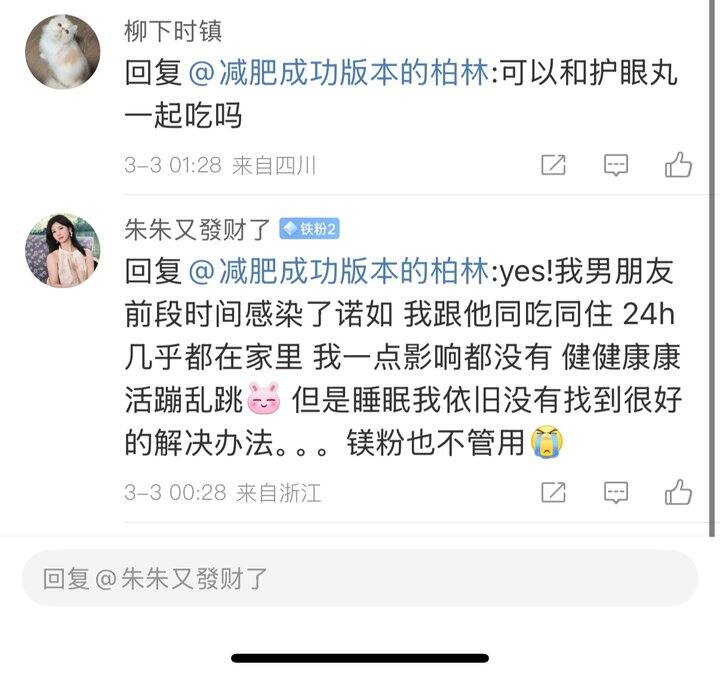
Task: Open the @减肥成功版本的柏林 mention in 柳下时镇's comment
Action: [336, 74]
